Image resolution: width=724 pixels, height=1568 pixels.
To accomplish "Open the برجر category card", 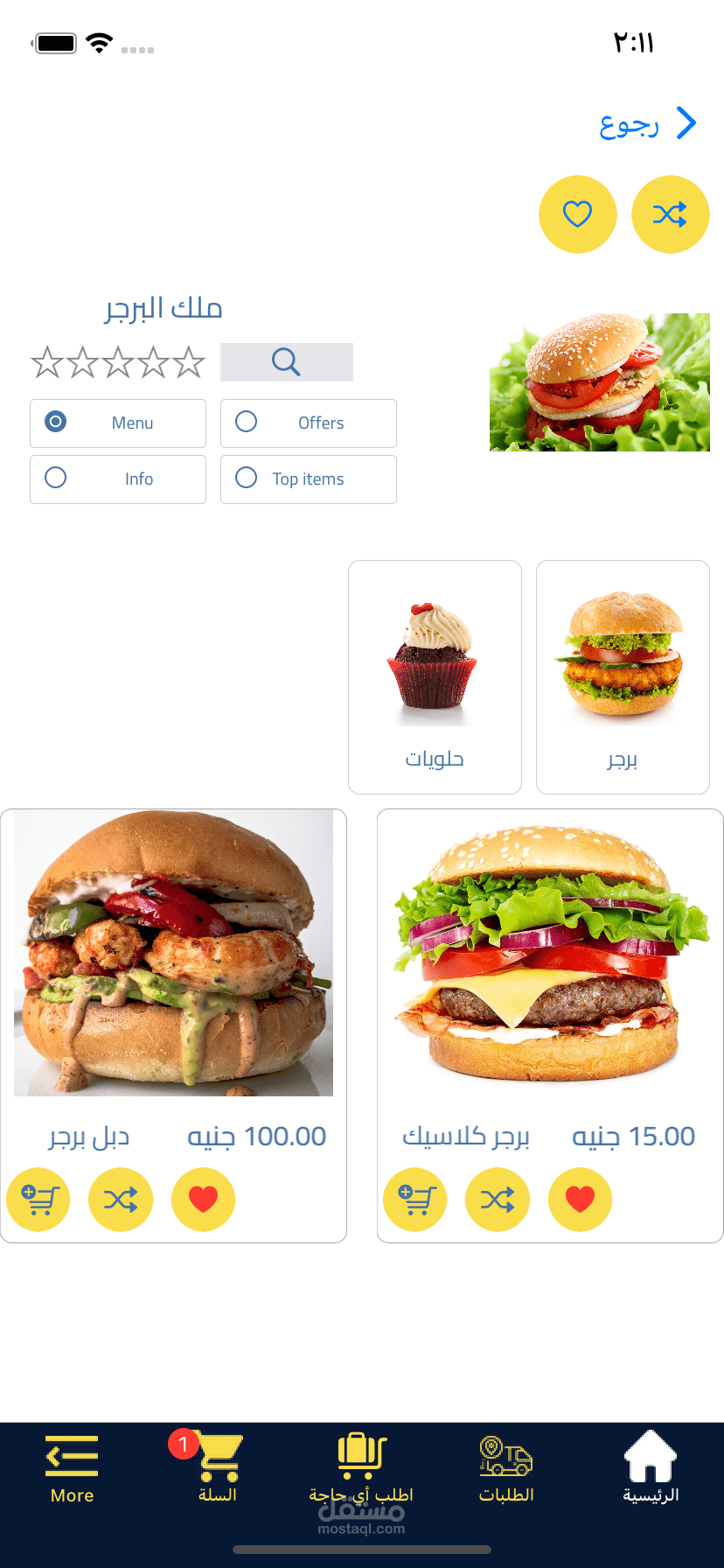I will pos(623,676).
